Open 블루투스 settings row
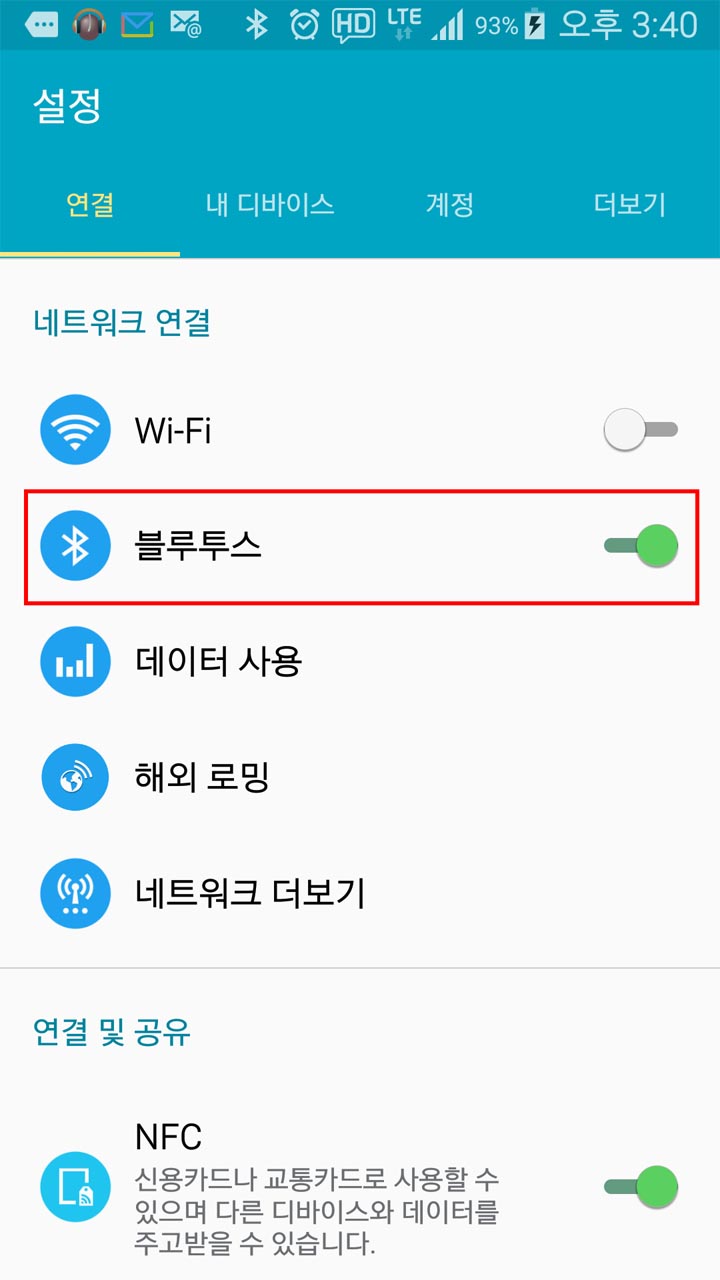 [300, 546]
